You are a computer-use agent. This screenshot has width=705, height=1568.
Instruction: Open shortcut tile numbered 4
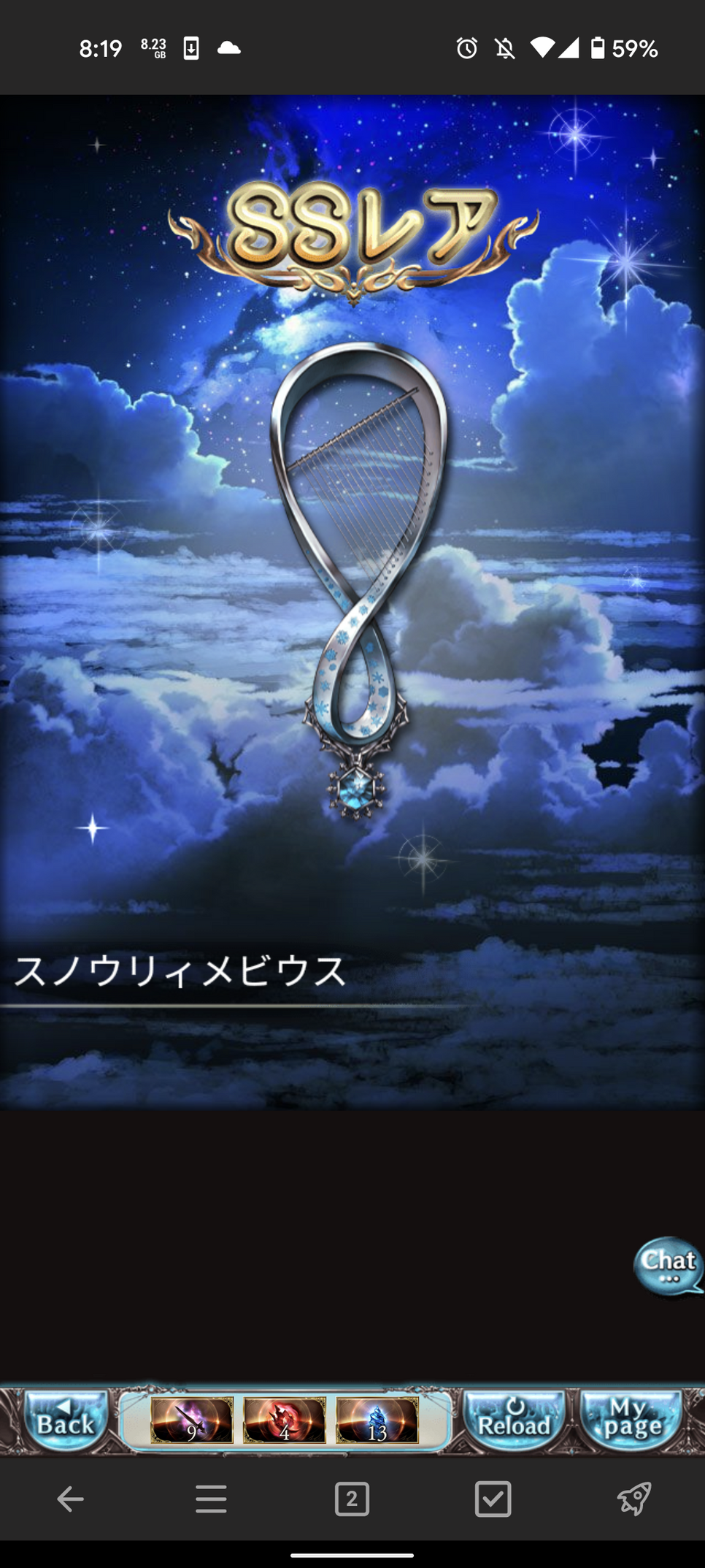[x=285, y=1420]
